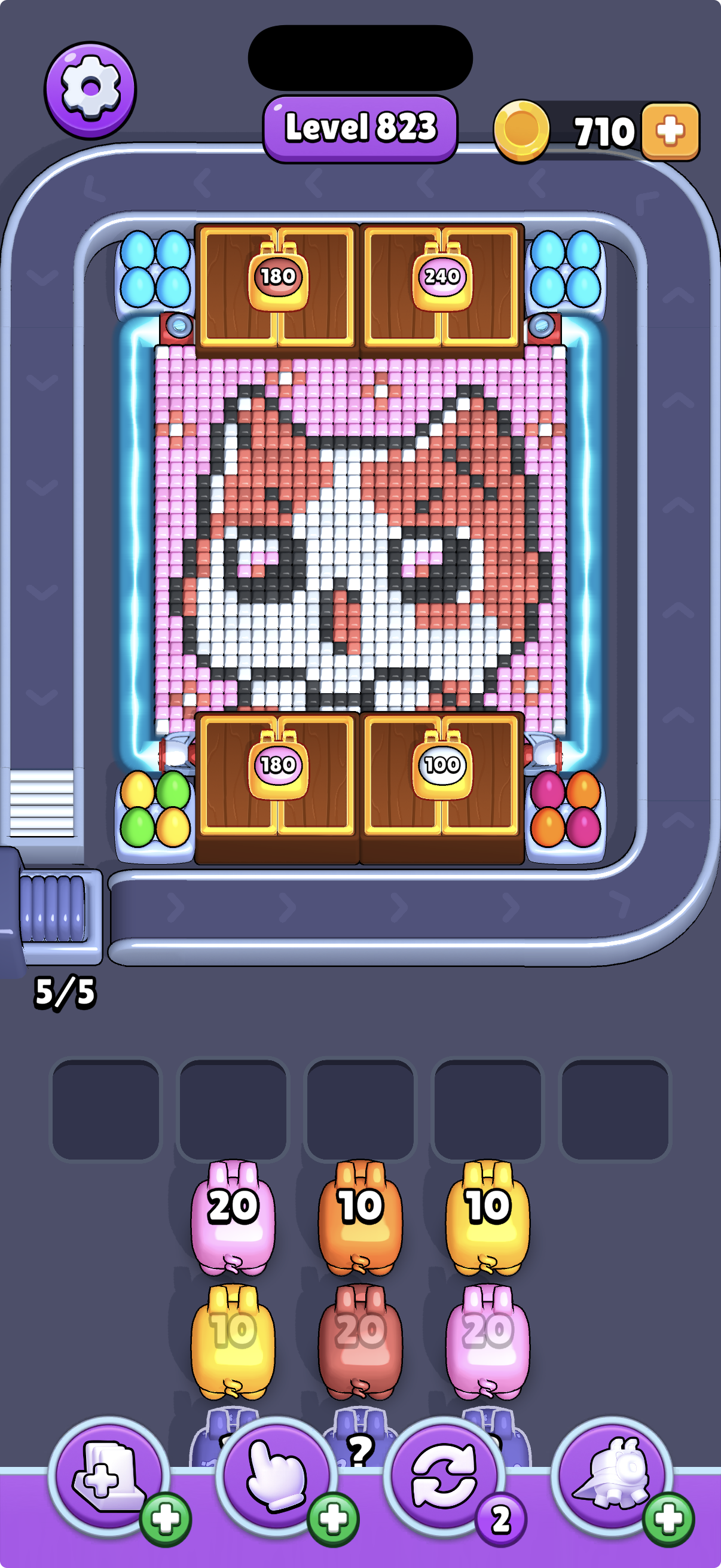Open the settings gear
721x1568 pixels.
pyautogui.click(x=90, y=90)
